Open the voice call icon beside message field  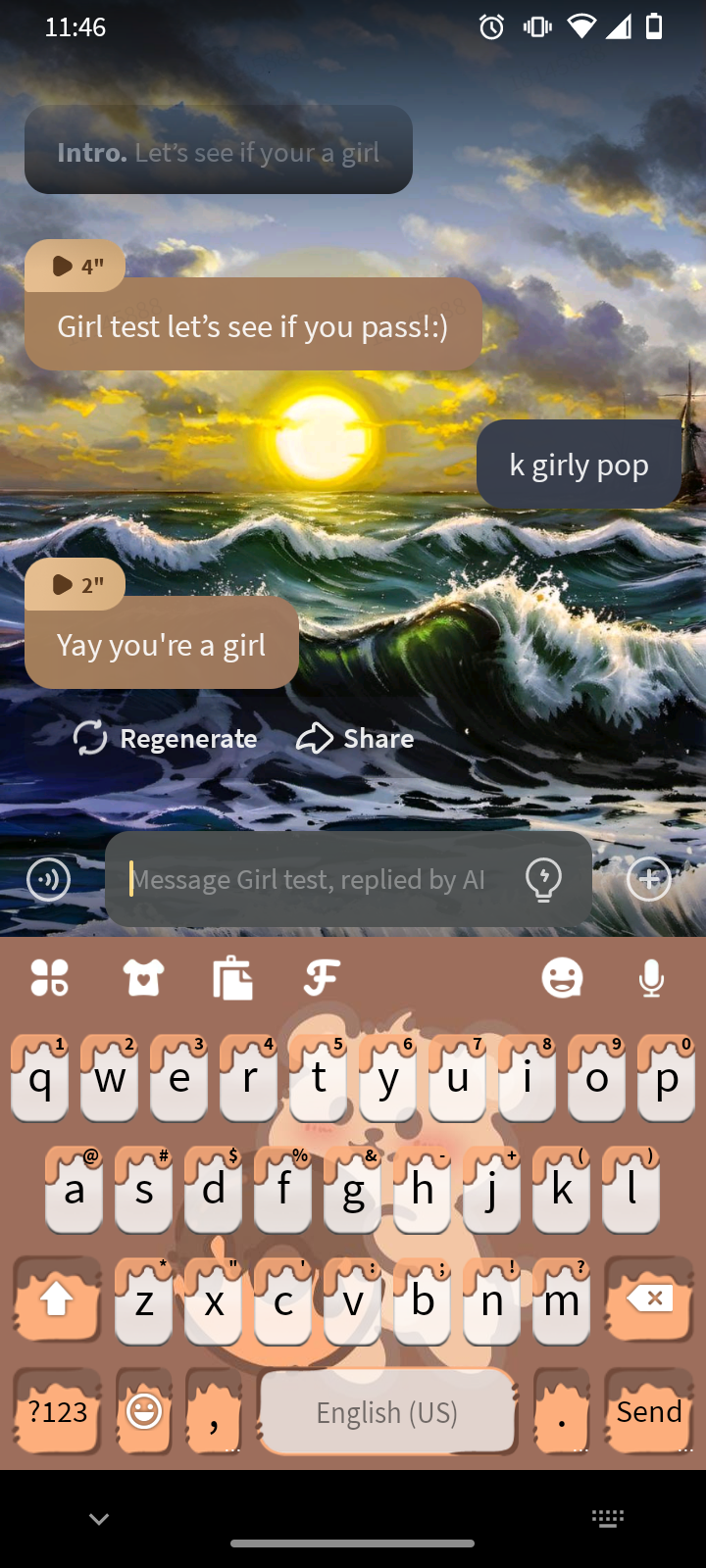coord(48,879)
